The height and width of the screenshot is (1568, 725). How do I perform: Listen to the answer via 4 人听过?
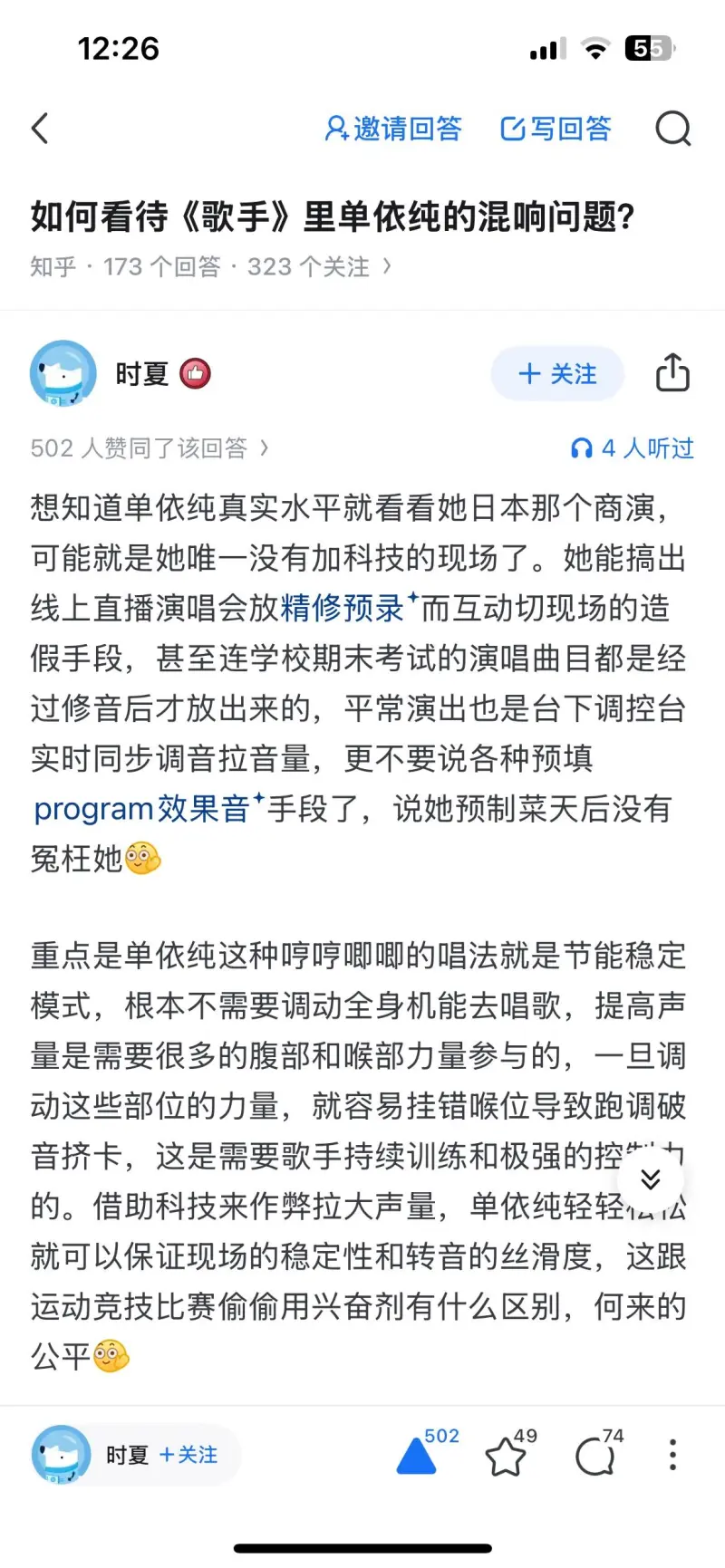click(633, 447)
